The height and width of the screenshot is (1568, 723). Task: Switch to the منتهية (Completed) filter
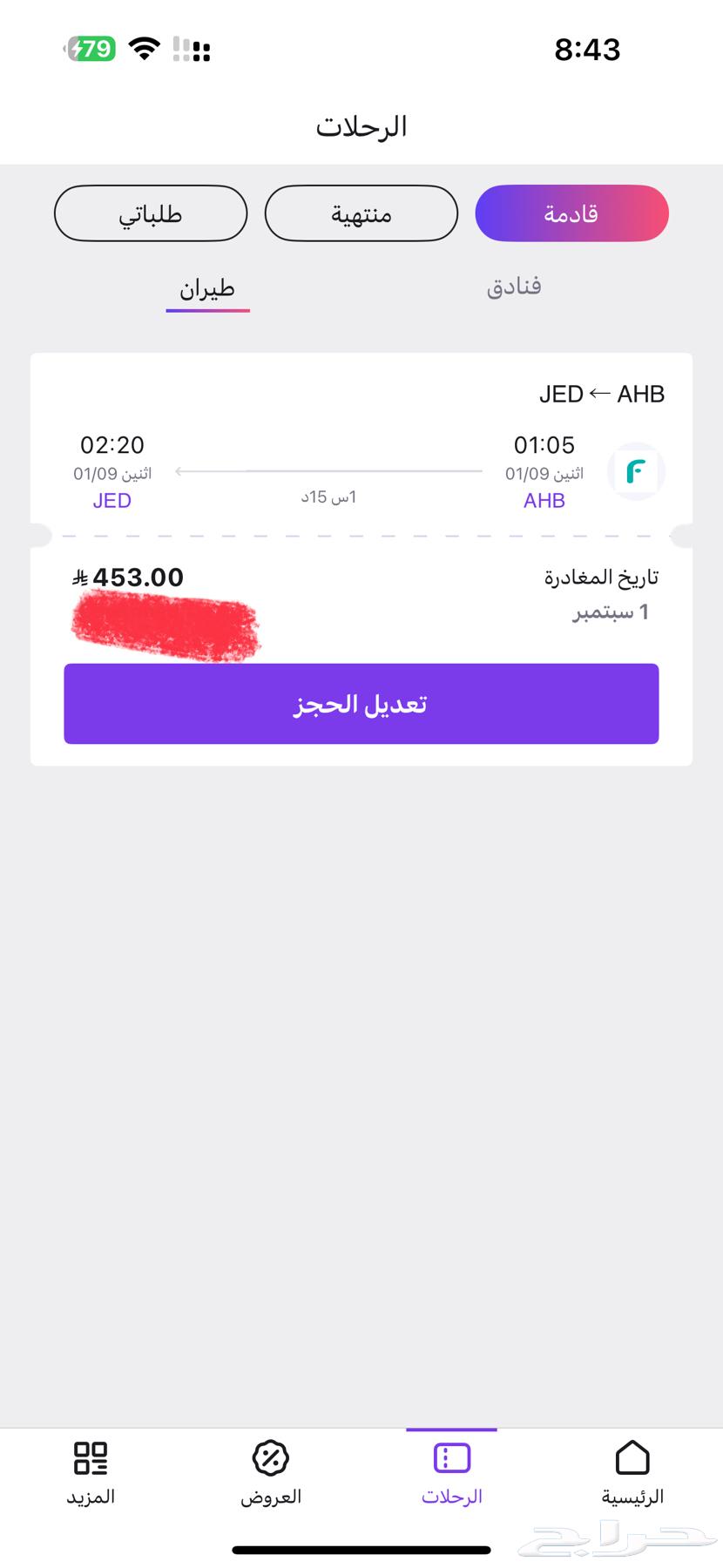361,213
